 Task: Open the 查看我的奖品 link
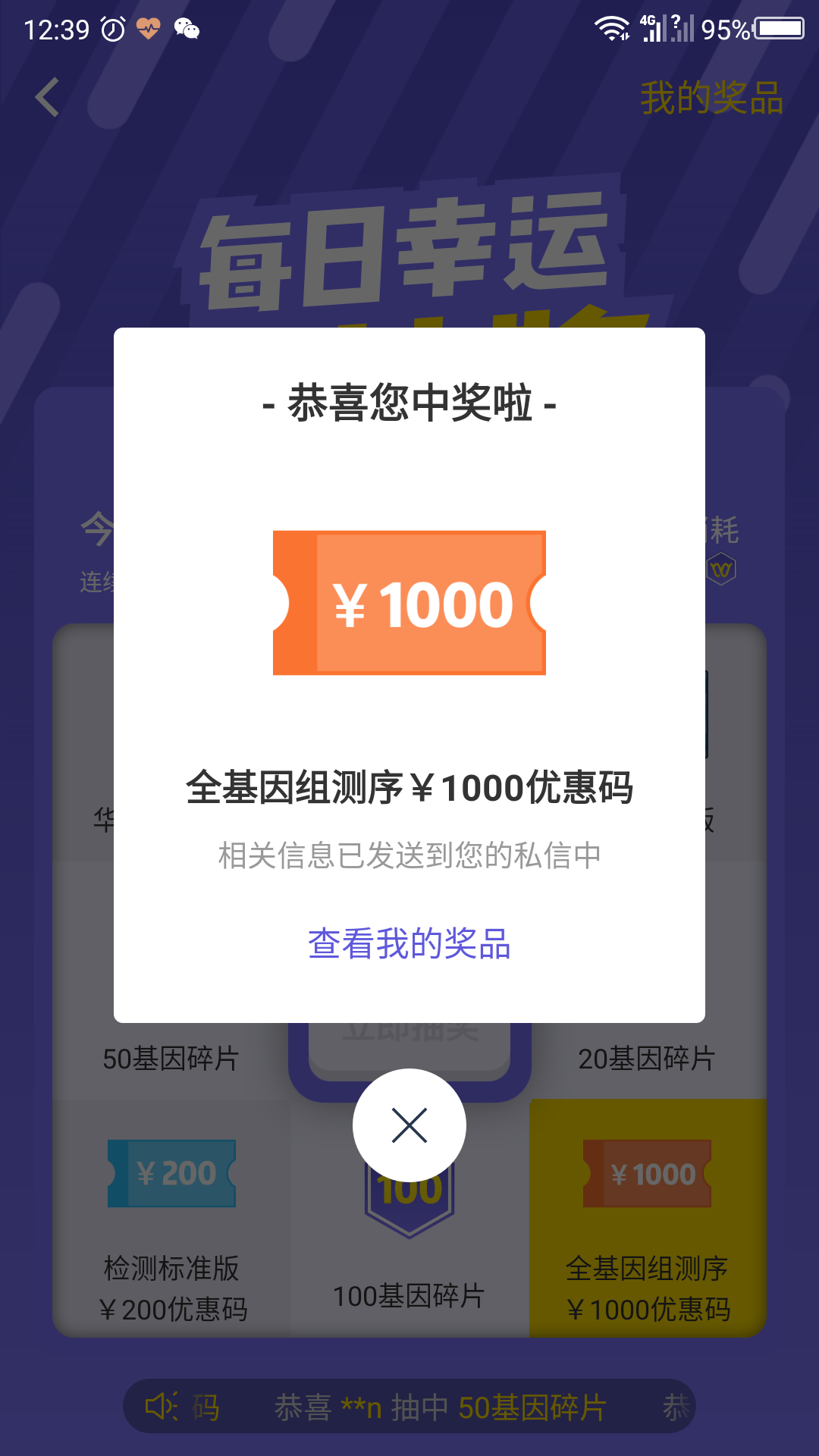pyautogui.click(x=409, y=944)
